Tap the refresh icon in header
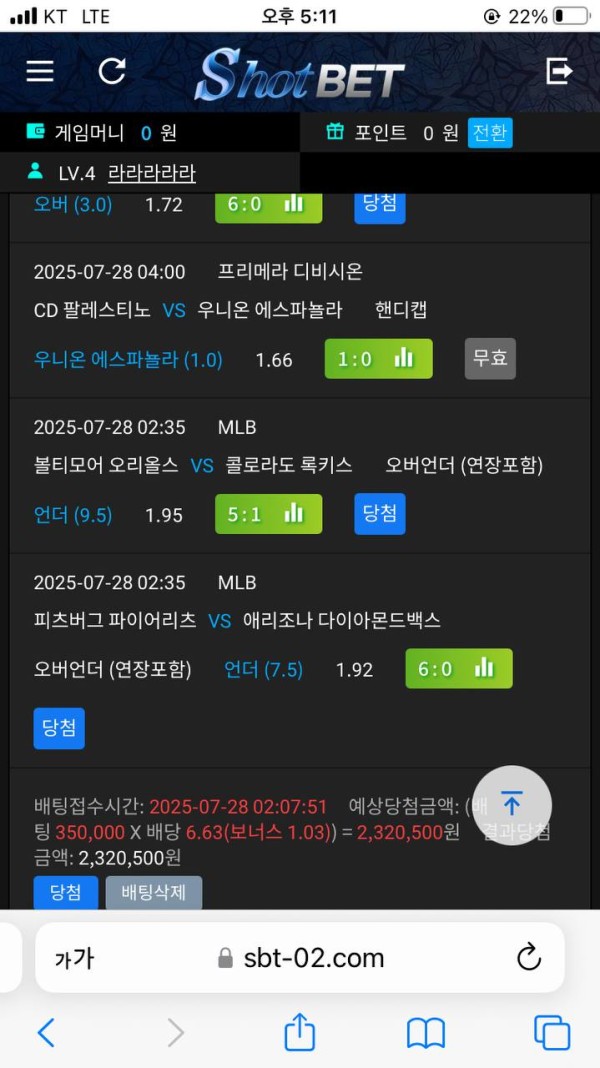This screenshot has width=600, height=1068. click(112, 71)
